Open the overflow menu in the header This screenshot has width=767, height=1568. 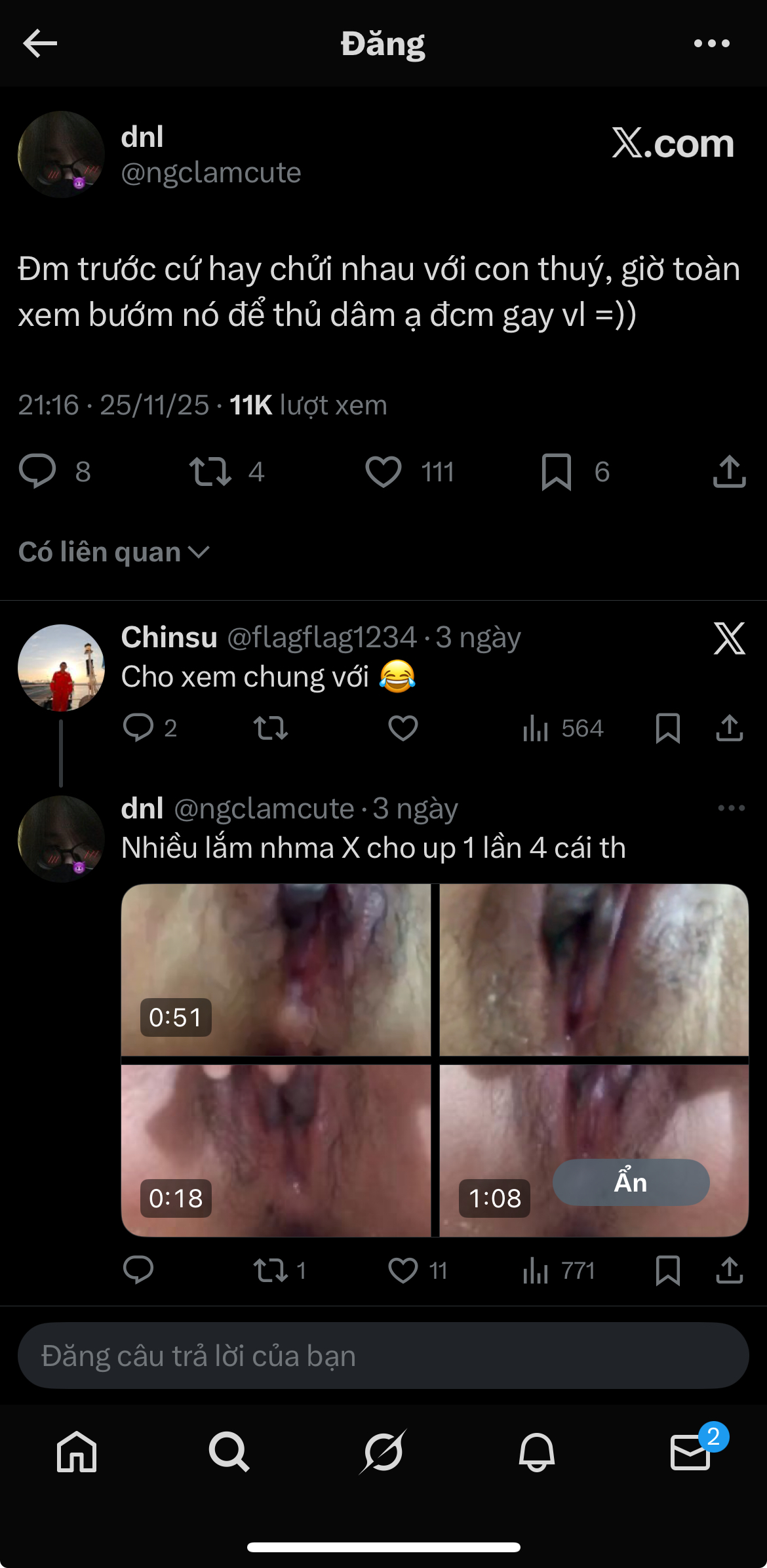(x=711, y=43)
